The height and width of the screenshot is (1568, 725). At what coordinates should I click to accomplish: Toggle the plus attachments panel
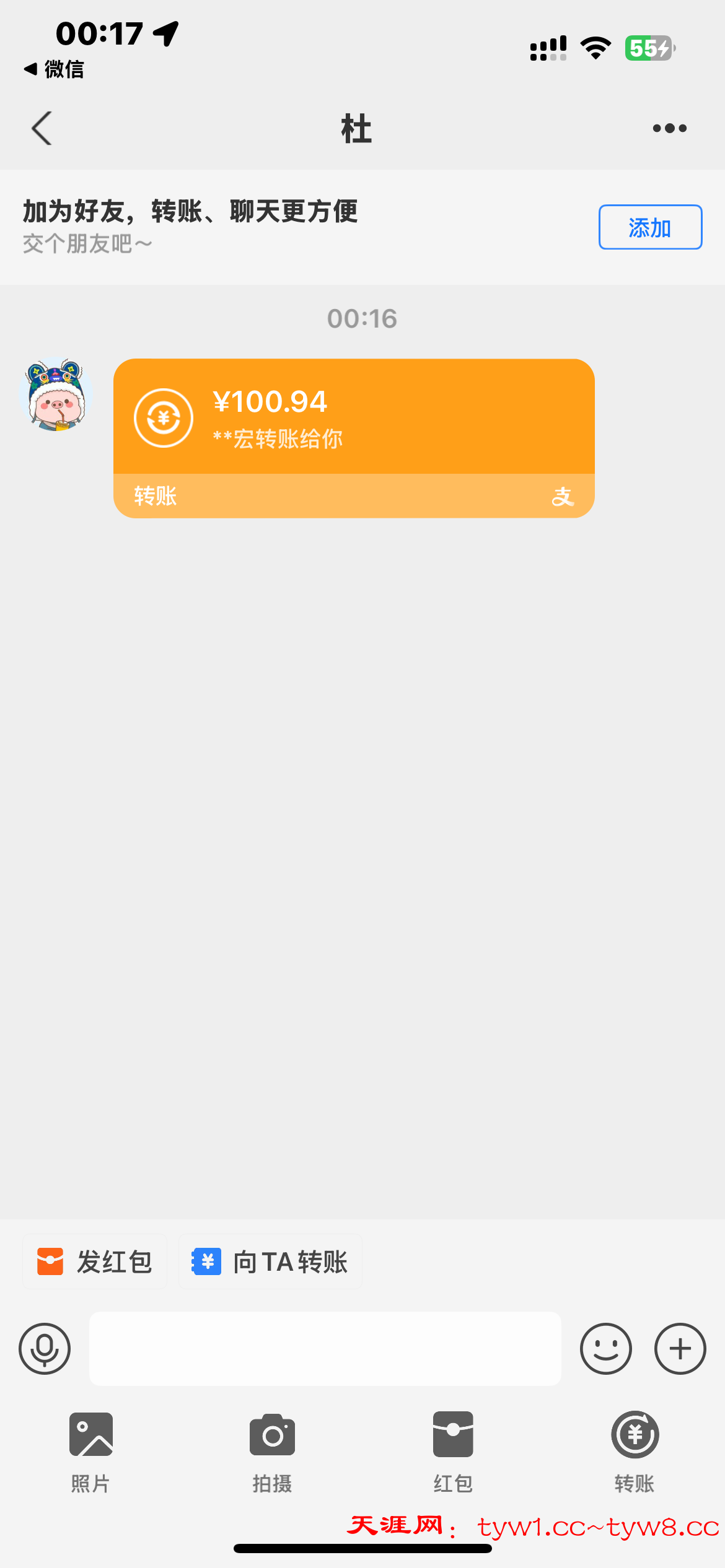click(x=680, y=1349)
